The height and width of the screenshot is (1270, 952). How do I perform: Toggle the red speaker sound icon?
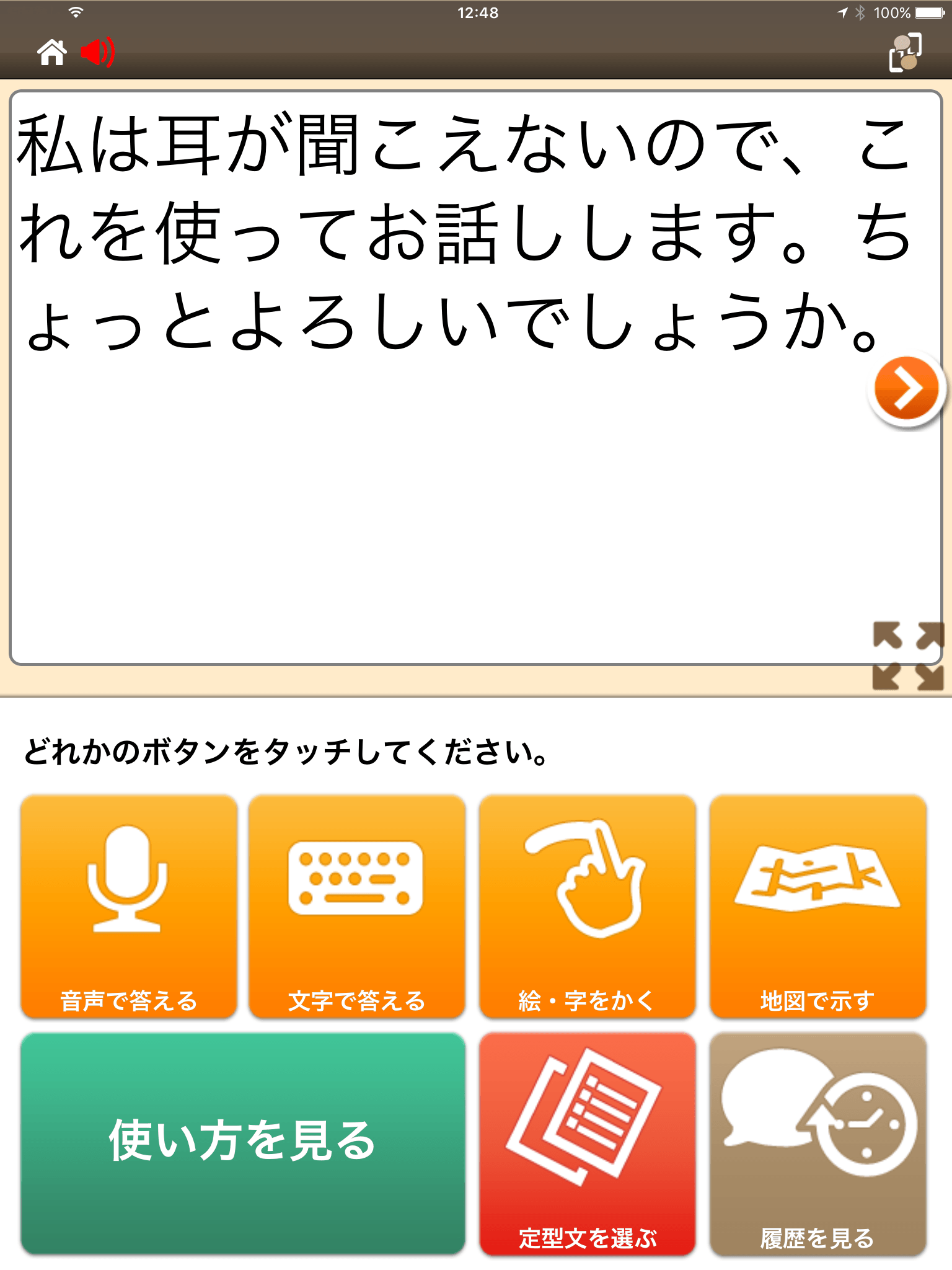(x=98, y=52)
